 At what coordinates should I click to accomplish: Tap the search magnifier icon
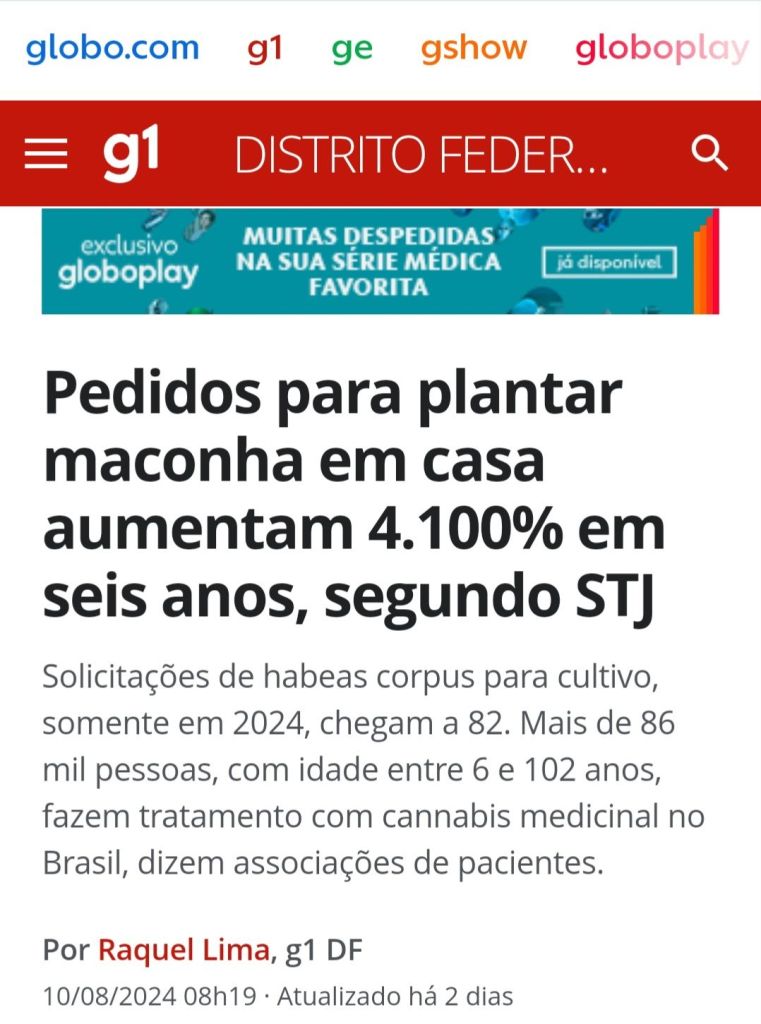[710, 154]
